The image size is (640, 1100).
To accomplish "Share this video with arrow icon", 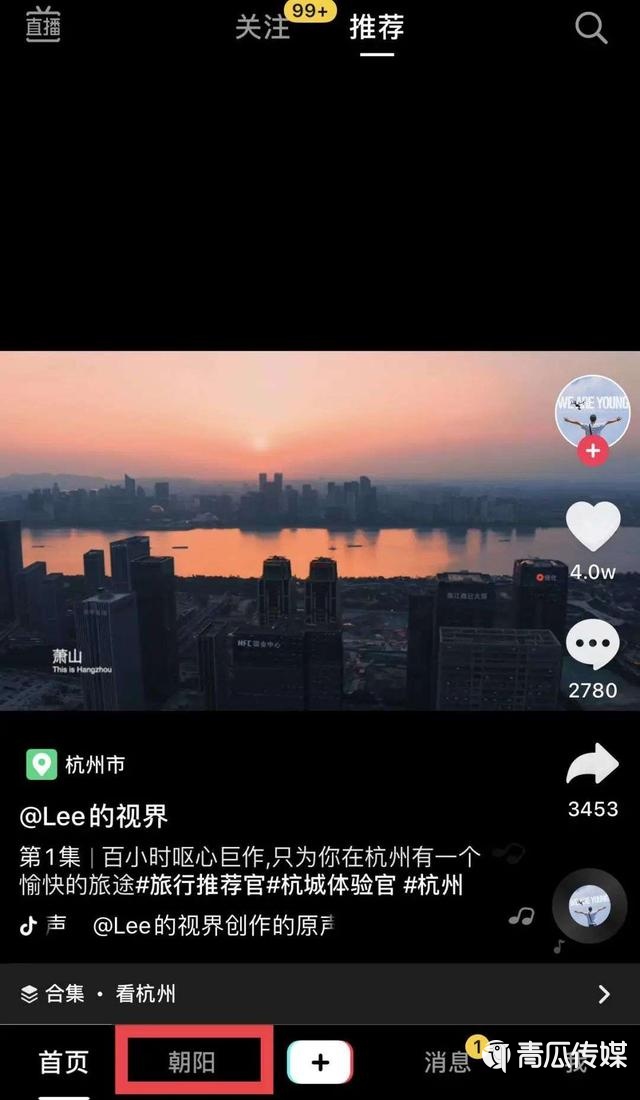I will 593,764.
